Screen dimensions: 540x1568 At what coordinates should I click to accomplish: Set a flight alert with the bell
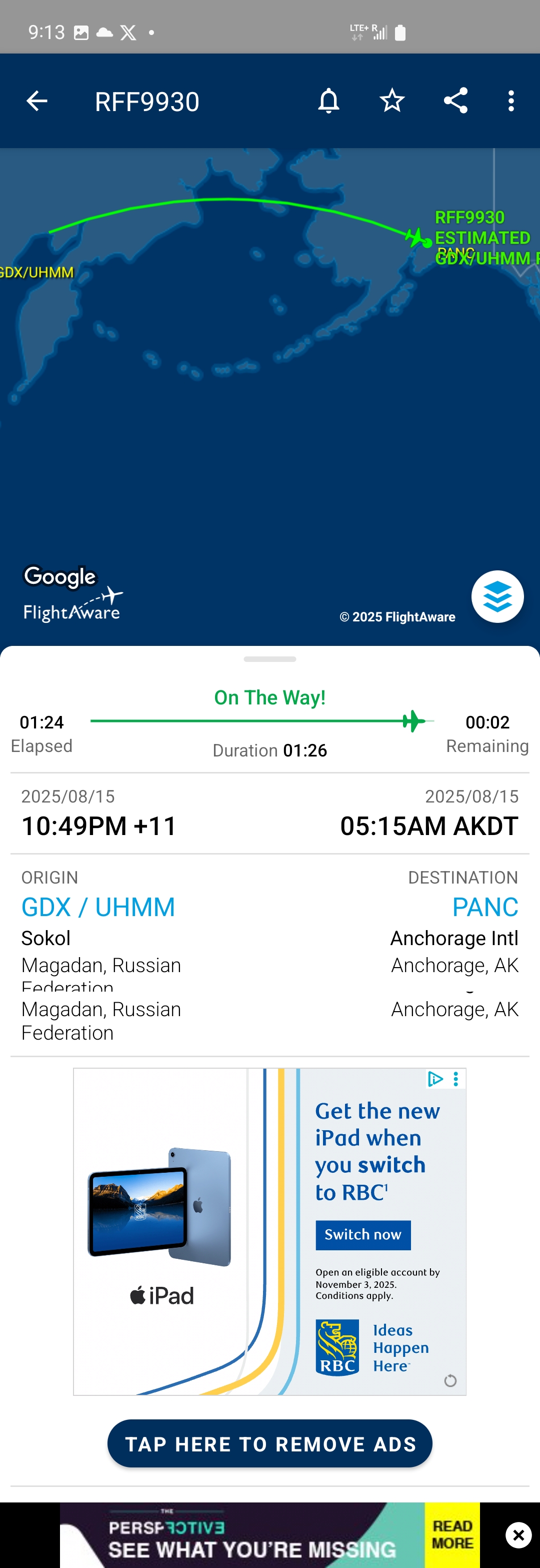coord(328,101)
